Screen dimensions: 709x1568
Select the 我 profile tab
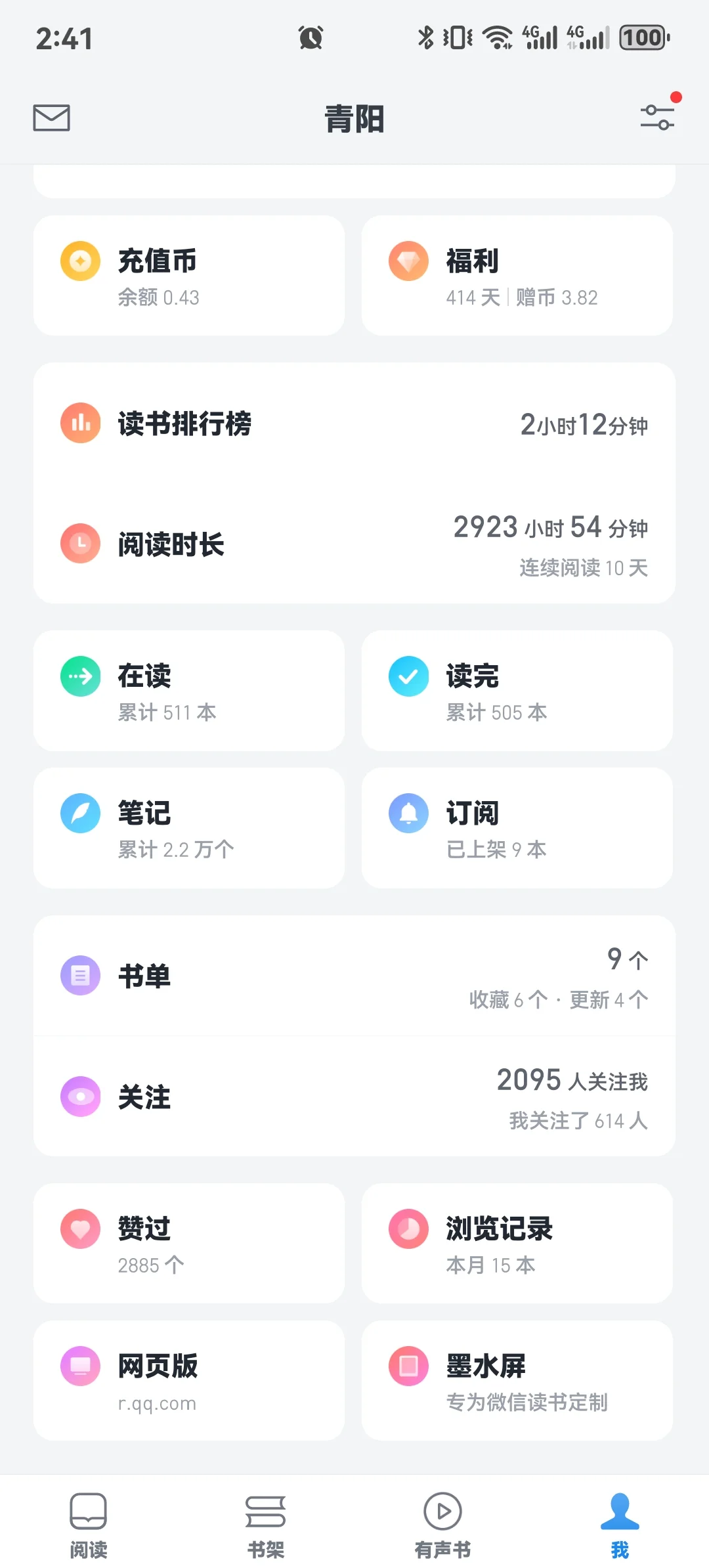point(620,1525)
